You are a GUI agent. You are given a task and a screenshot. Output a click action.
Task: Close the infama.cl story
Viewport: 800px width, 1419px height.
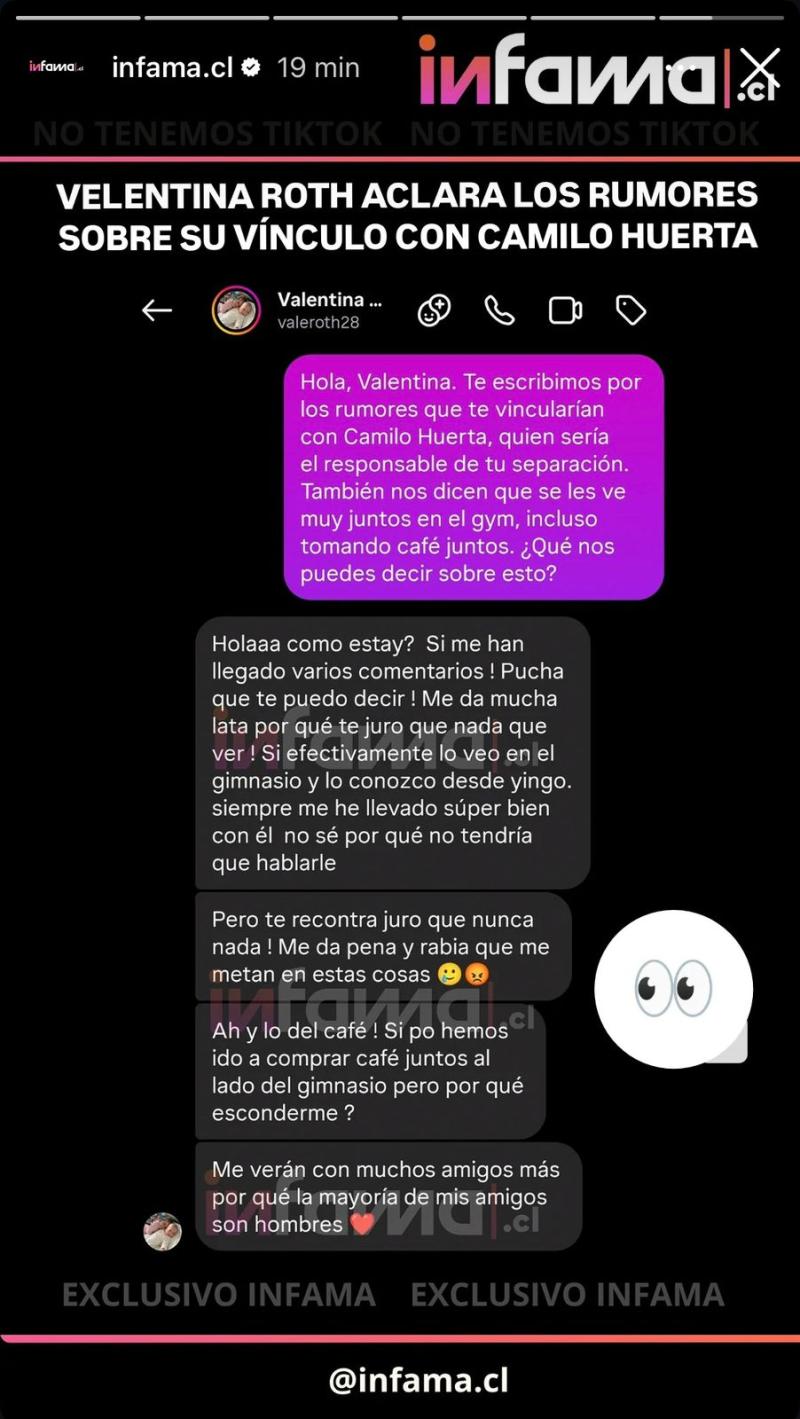pyautogui.click(x=759, y=67)
